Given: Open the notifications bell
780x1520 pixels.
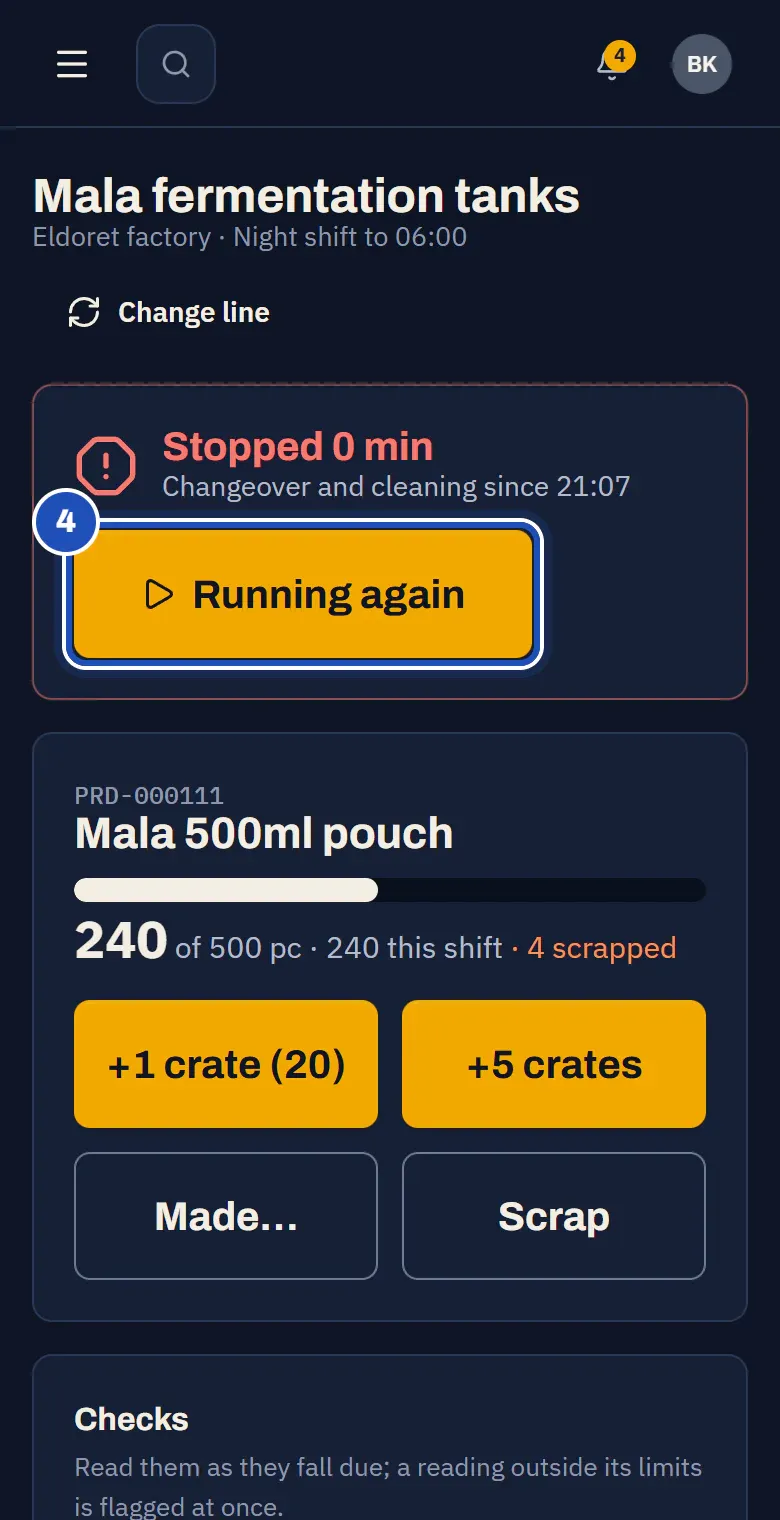Looking at the screenshot, I should click(x=610, y=64).
